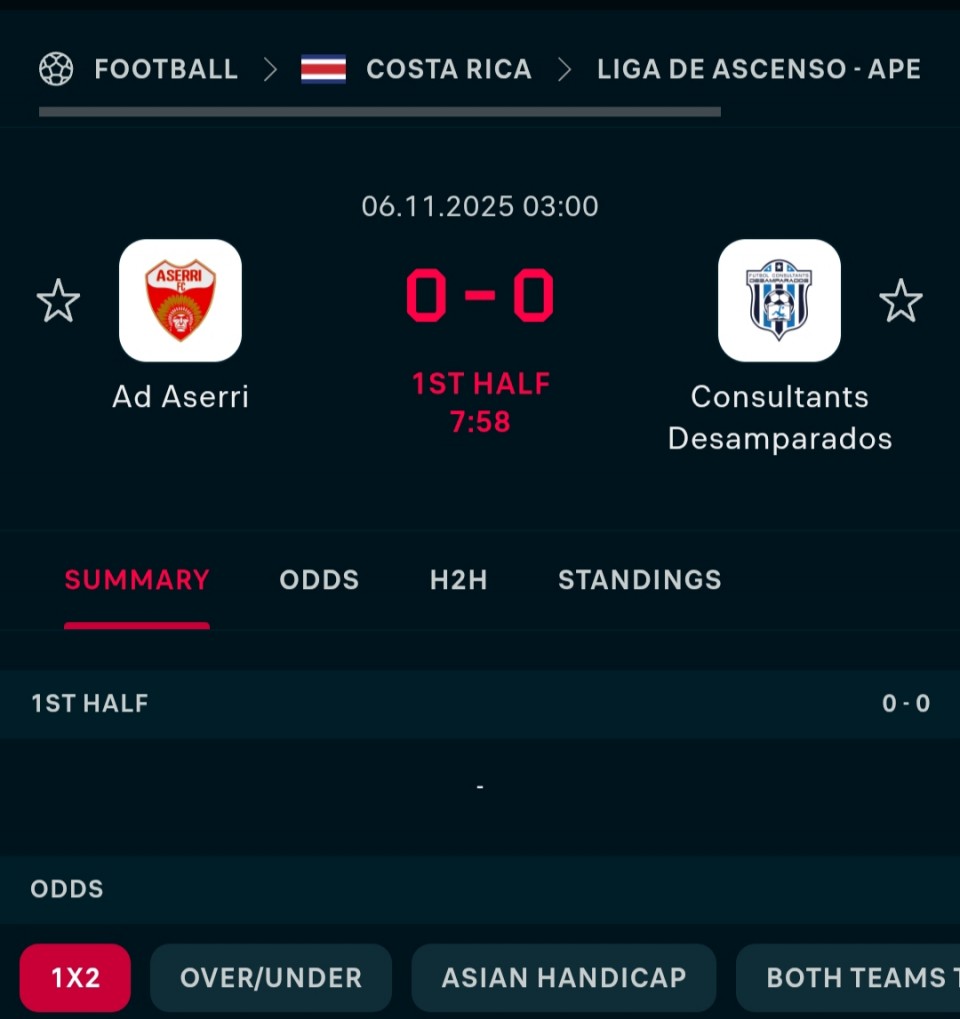Favorite Consultants Desamparados with the star

900,301
